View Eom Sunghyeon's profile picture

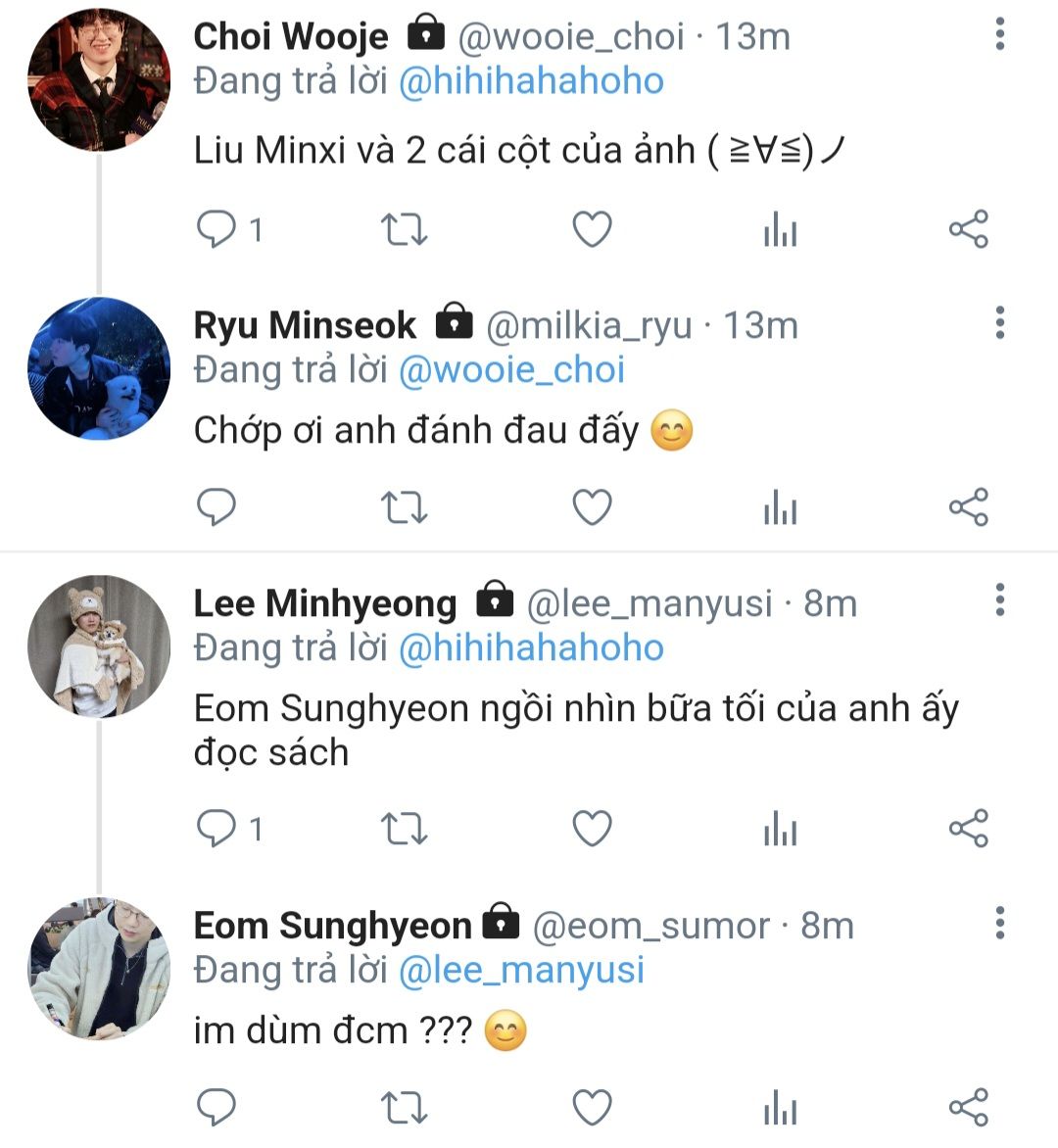tap(98, 968)
